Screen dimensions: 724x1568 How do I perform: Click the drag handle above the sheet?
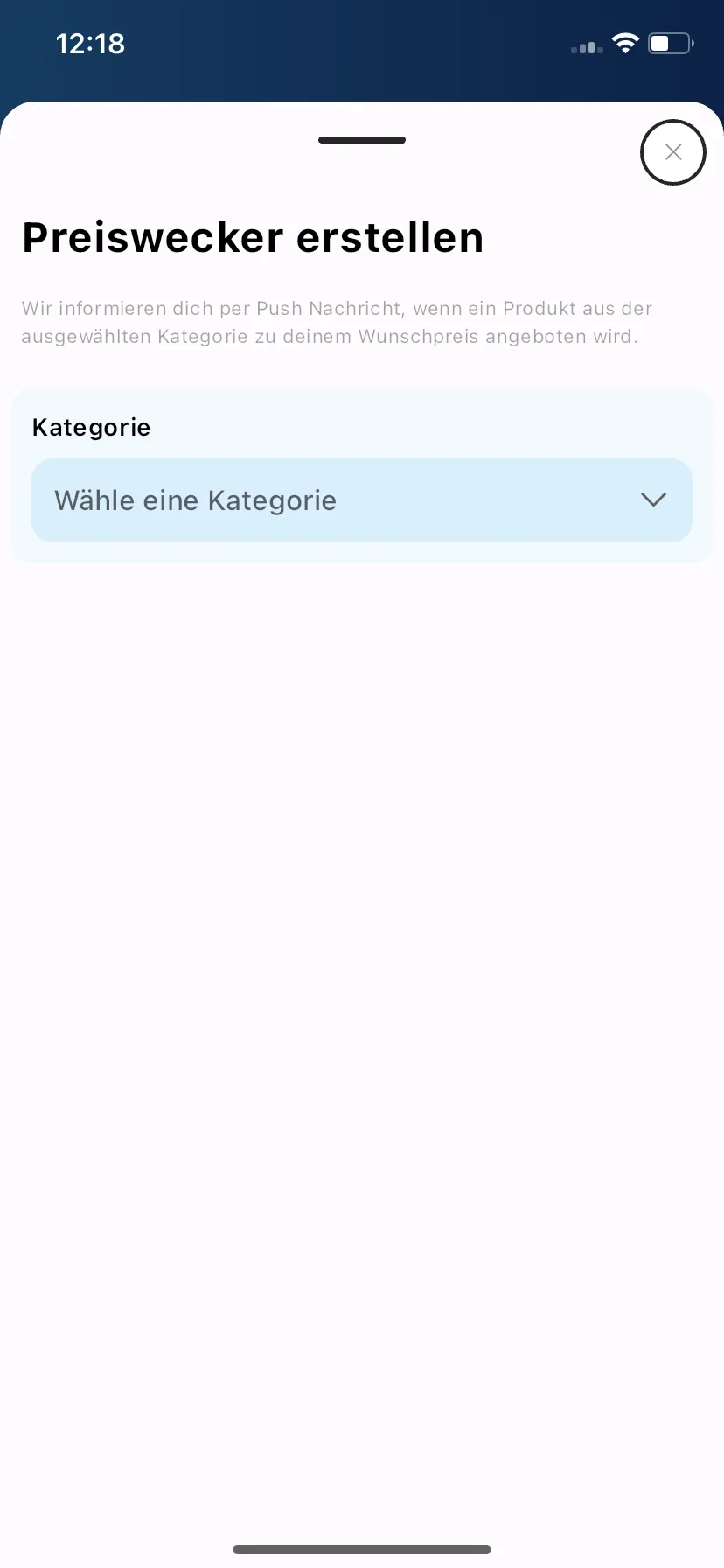(x=361, y=139)
